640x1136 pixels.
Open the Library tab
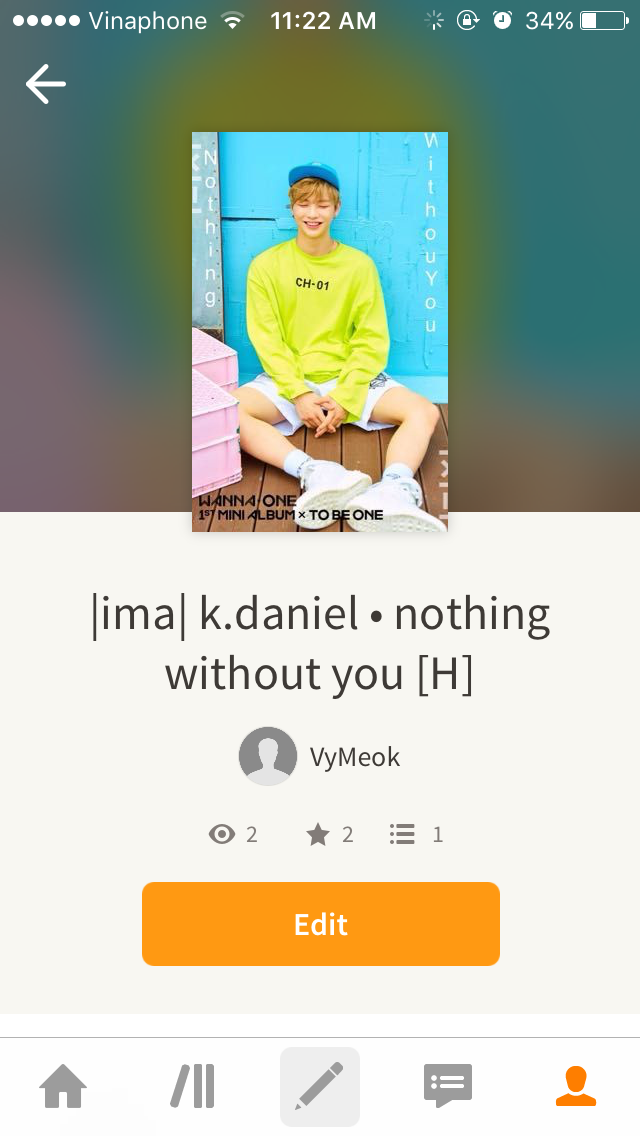coord(192,1086)
